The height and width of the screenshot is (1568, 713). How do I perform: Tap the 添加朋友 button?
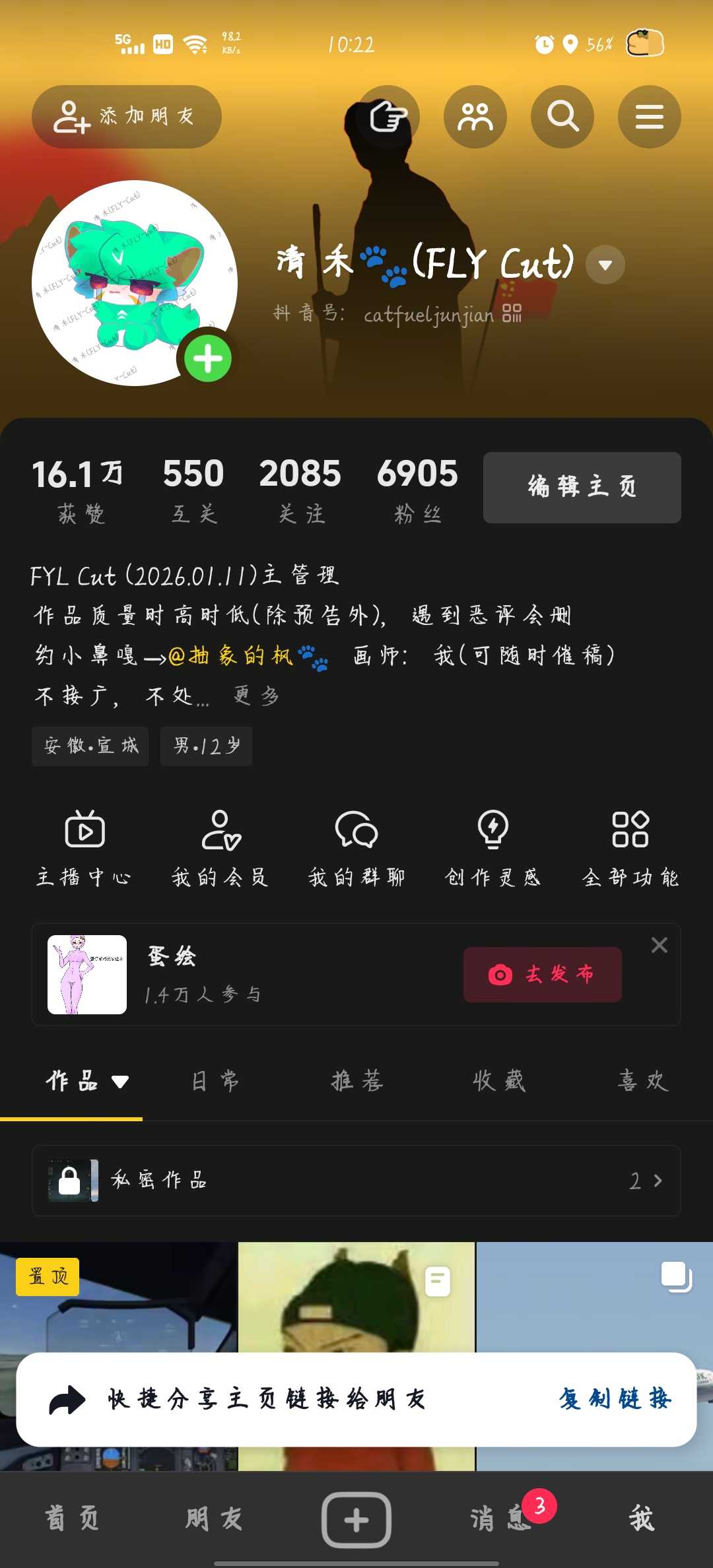[x=126, y=117]
